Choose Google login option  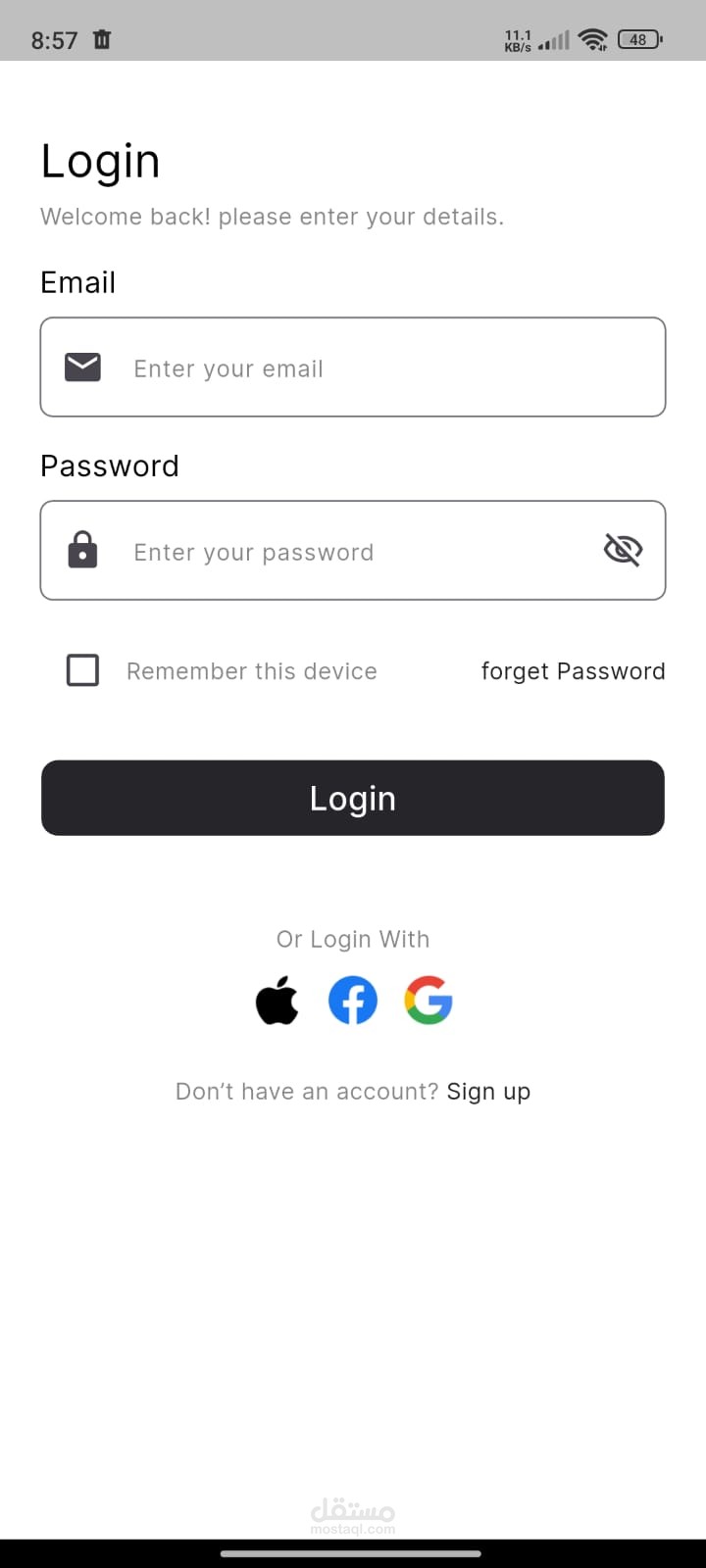pyautogui.click(x=429, y=1001)
